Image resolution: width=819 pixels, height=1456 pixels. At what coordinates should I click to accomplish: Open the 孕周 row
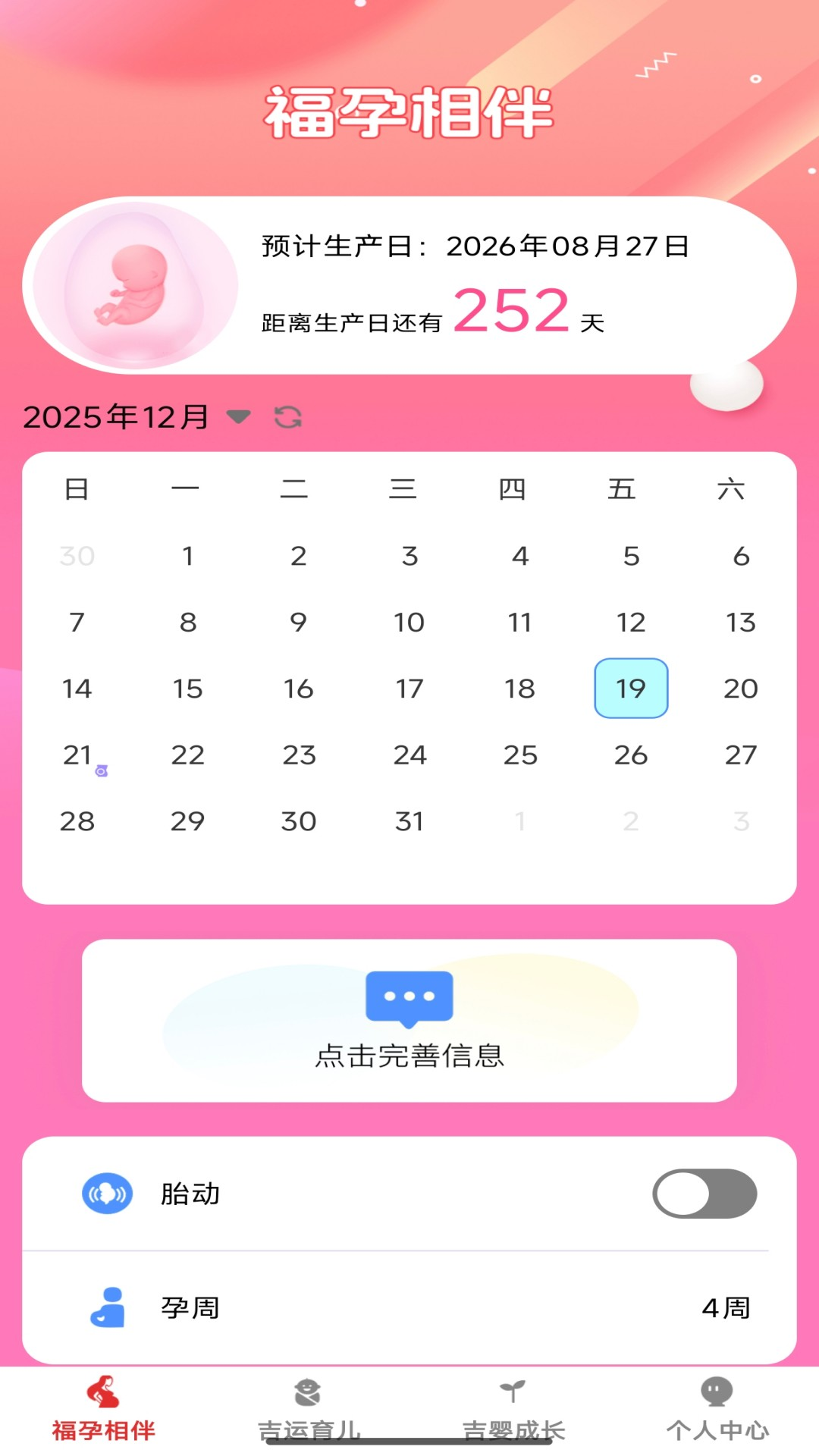pos(409,1307)
